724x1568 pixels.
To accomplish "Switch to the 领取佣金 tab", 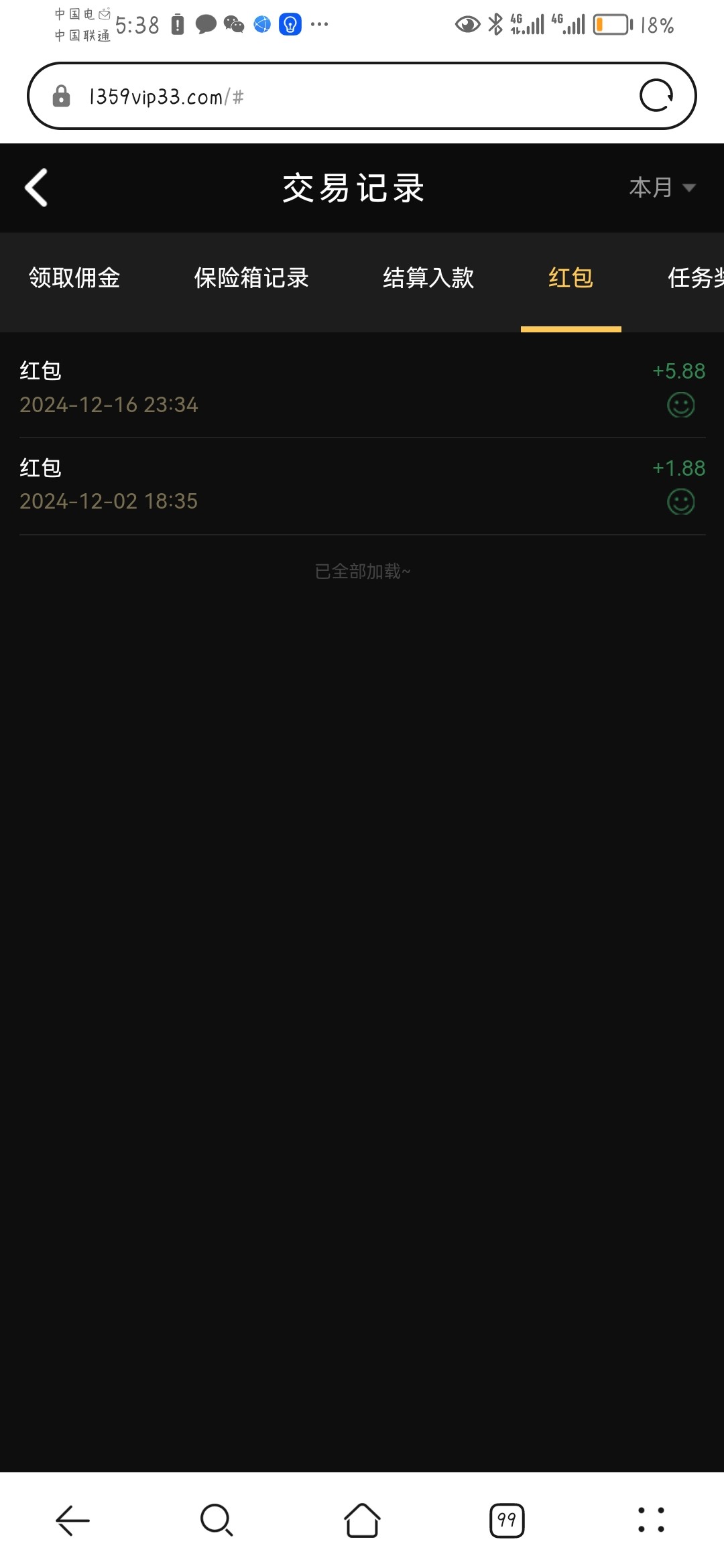I will coord(74,277).
